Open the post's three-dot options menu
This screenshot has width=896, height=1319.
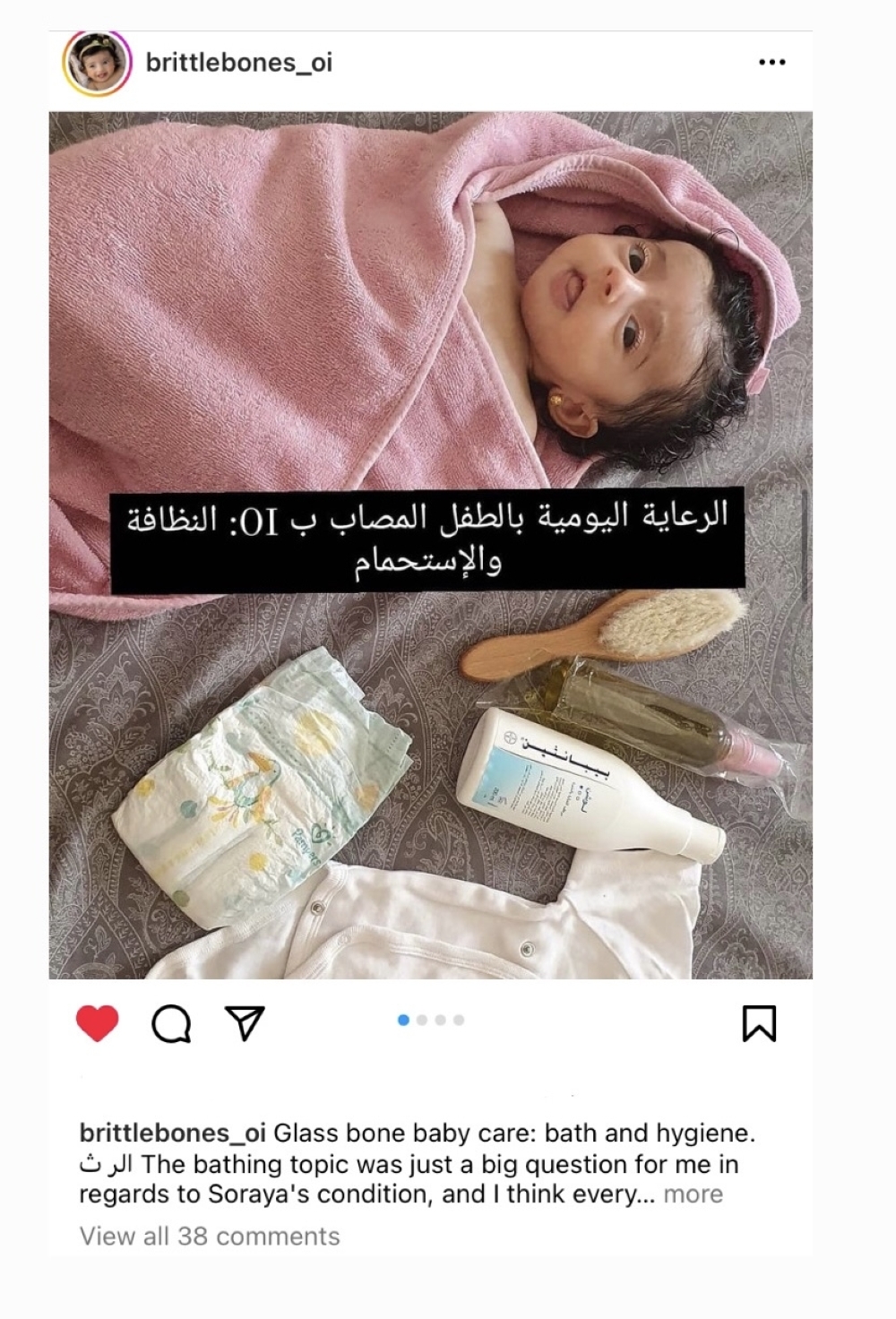pos(771,63)
